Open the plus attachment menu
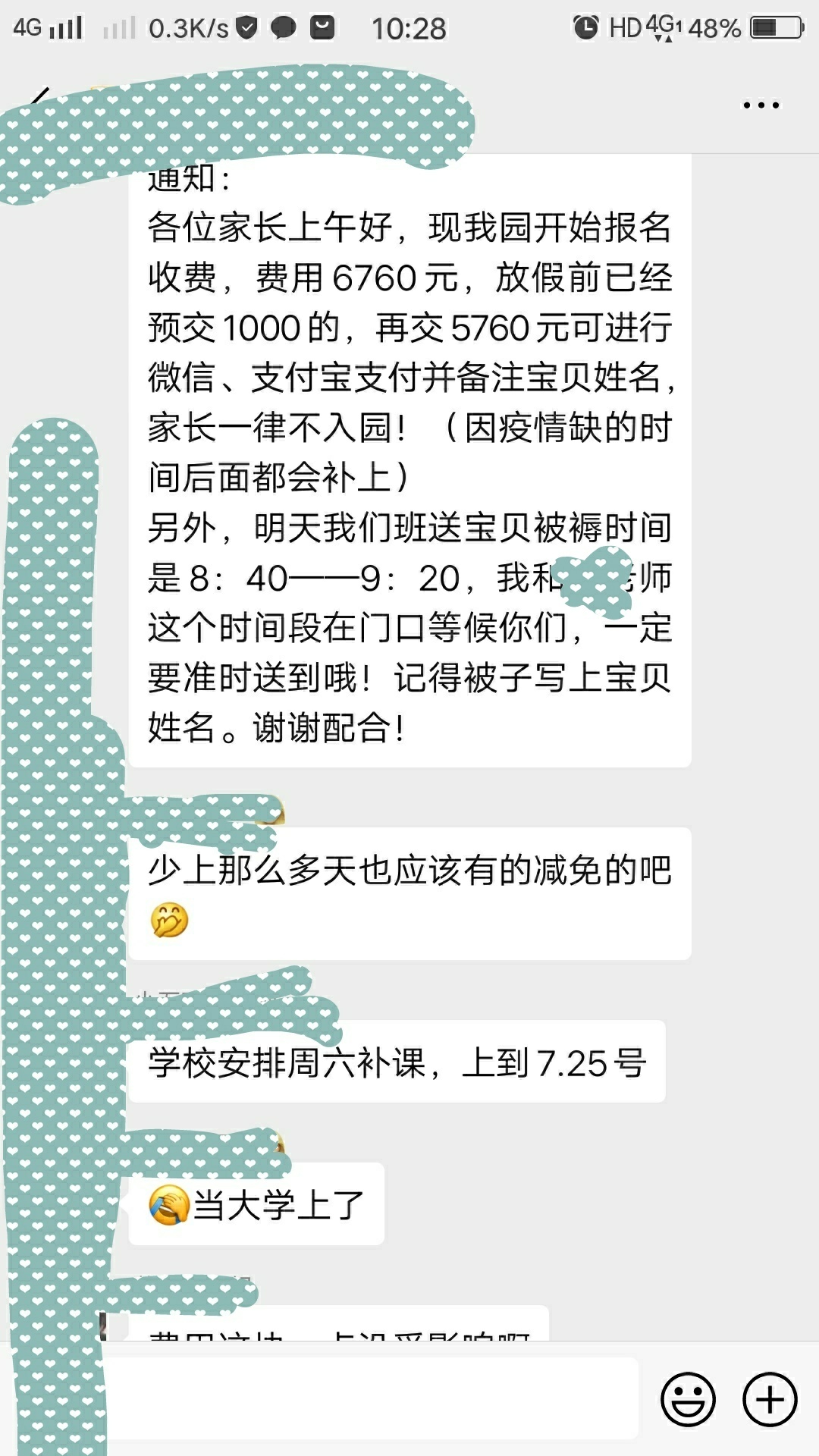This screenshot has height=1456, width=819. [770, 1399]
